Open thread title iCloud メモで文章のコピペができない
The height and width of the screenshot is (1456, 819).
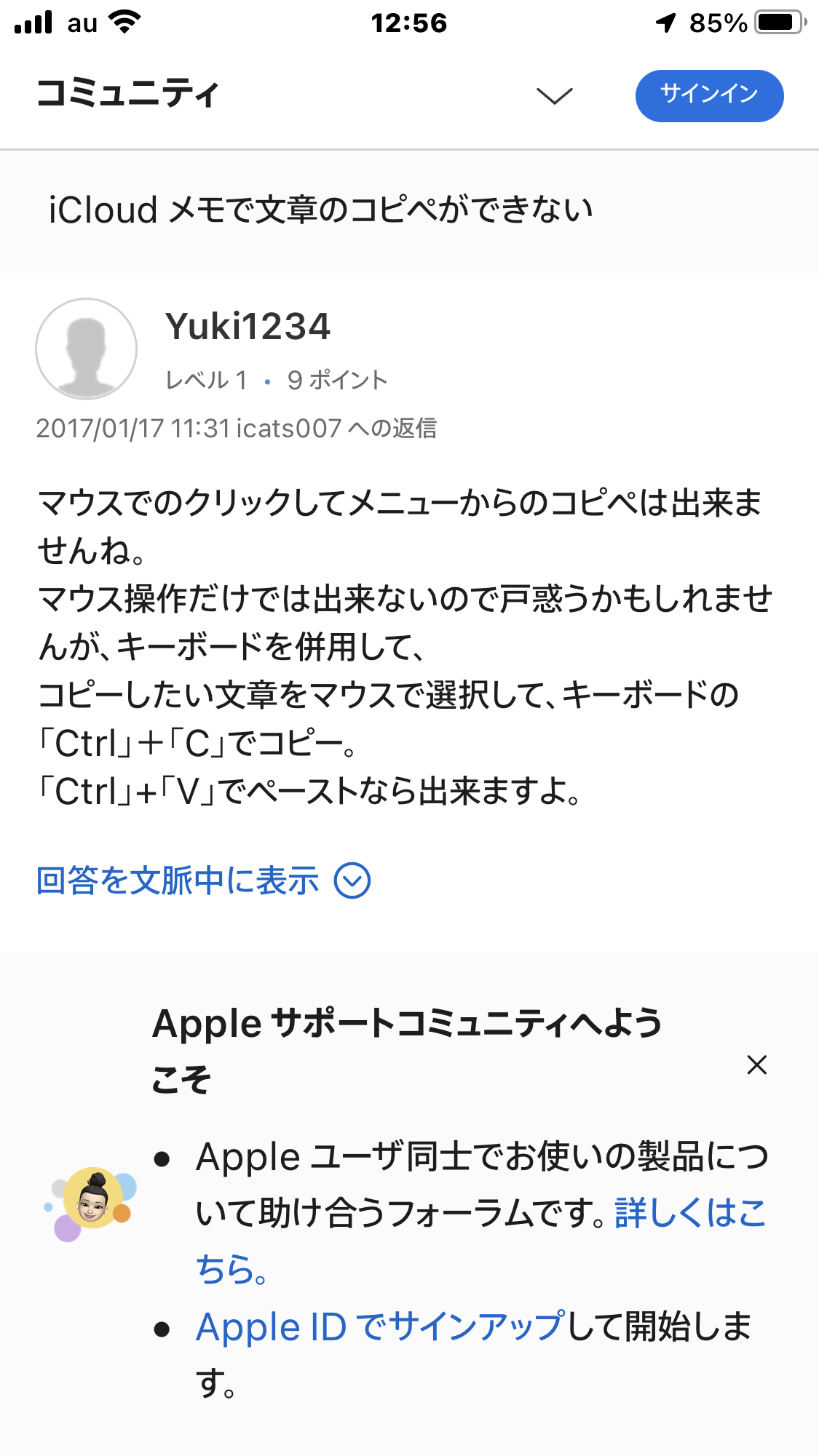tap(320, 210)
